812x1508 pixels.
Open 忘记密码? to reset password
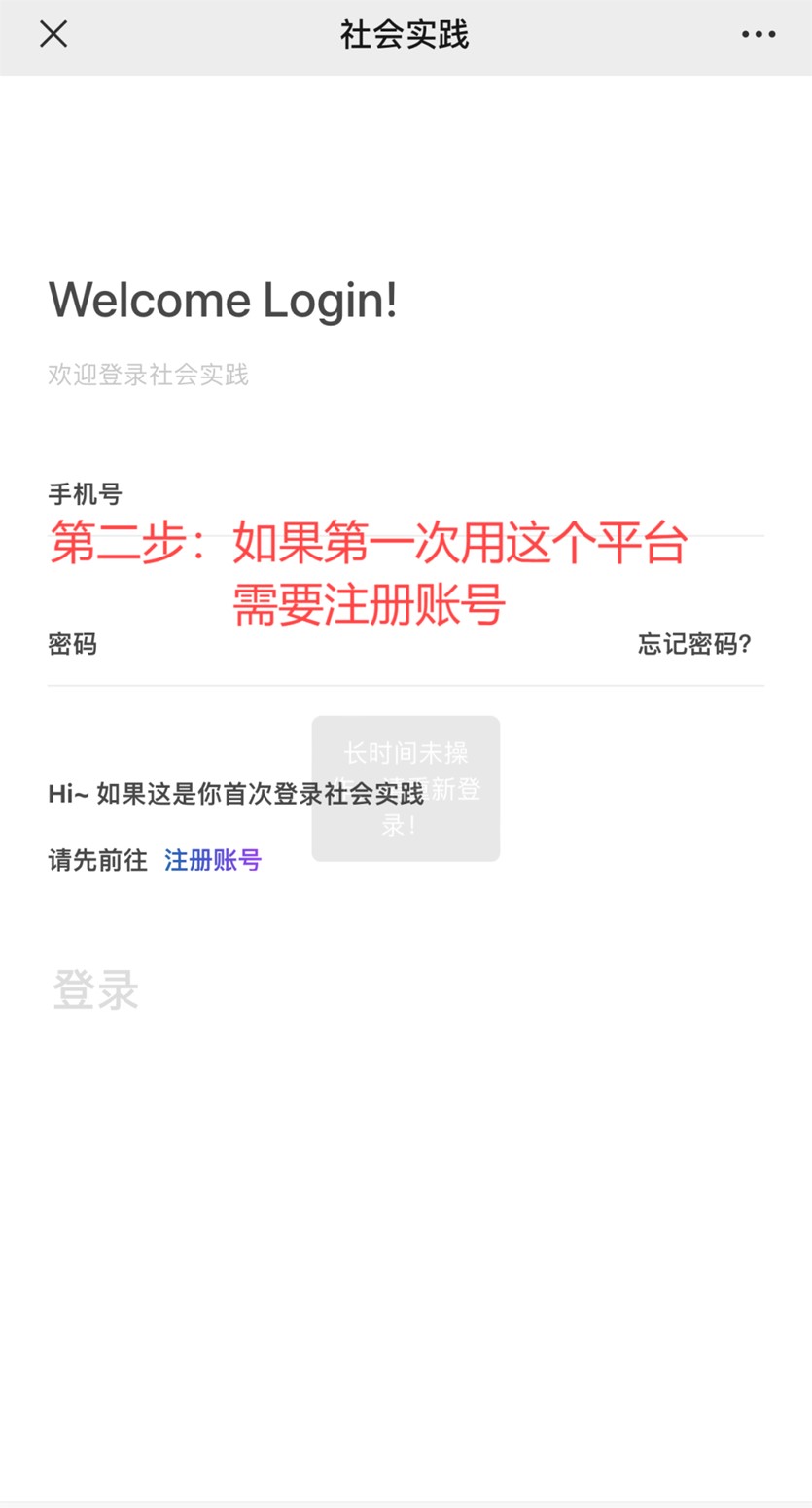pos(694,644)
